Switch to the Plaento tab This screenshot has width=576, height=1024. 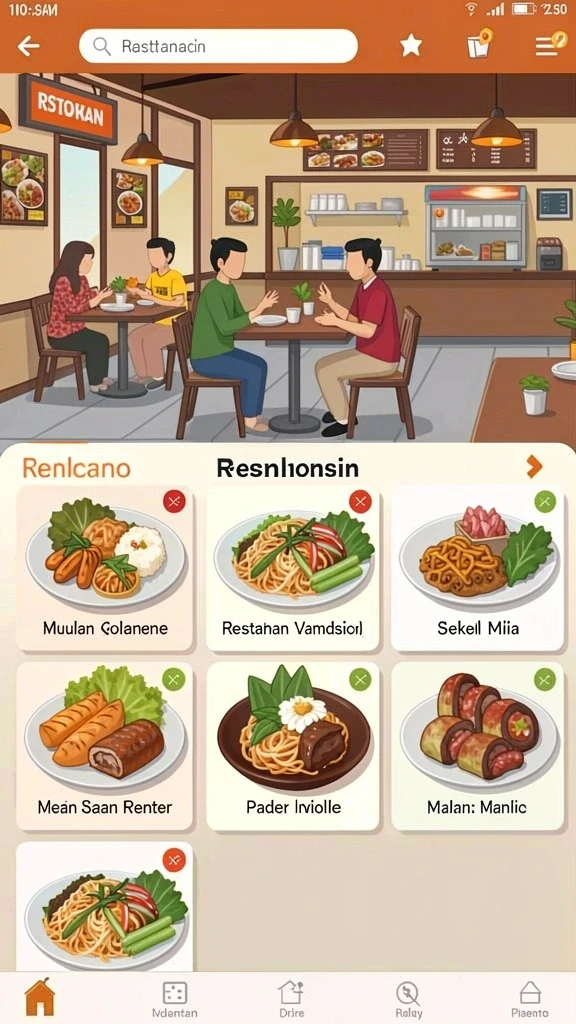click(x=530, y=999)
